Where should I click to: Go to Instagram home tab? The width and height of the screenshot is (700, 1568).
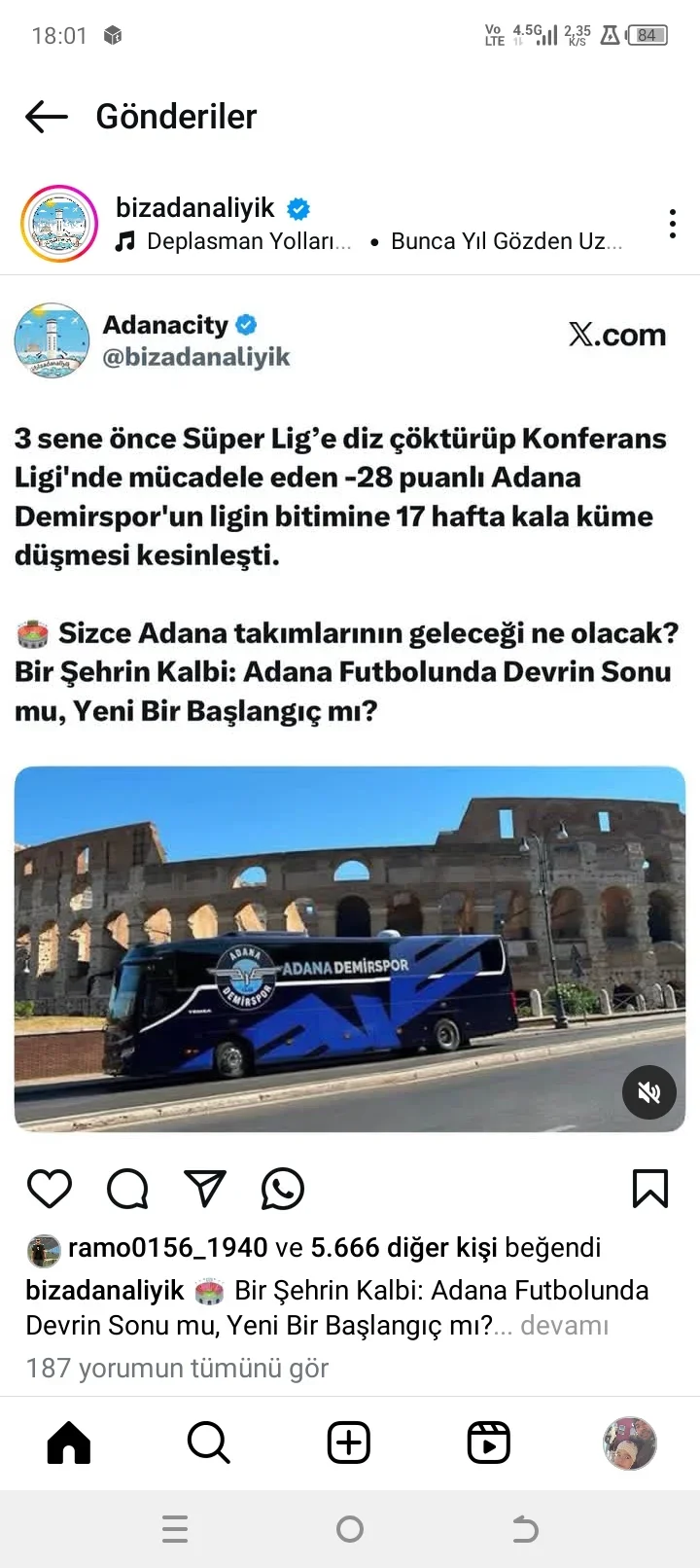pyautogui.click(x=69, y=1443)
